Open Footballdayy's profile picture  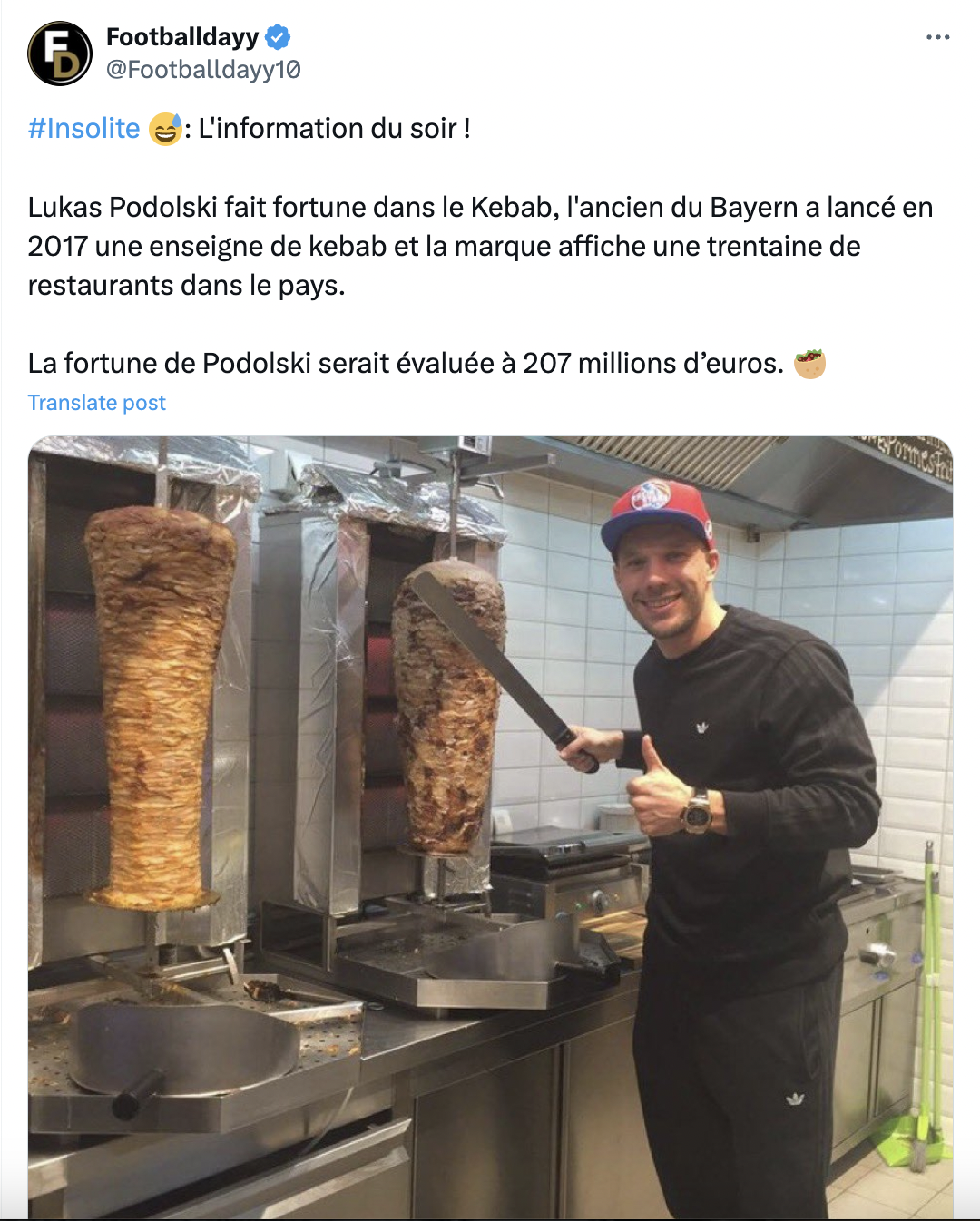click(x=60, y=54)
